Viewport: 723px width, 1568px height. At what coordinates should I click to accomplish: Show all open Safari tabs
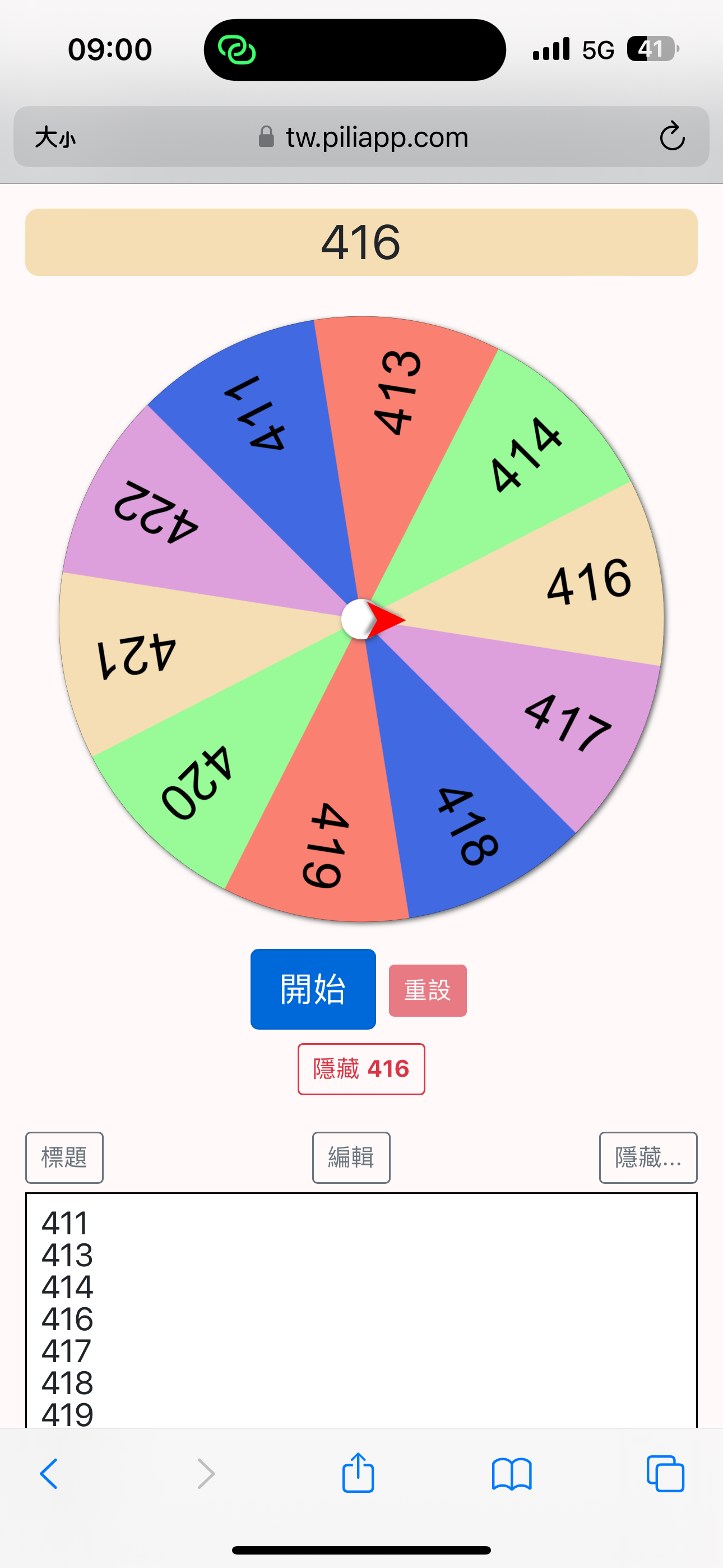tap(665, 1474)
